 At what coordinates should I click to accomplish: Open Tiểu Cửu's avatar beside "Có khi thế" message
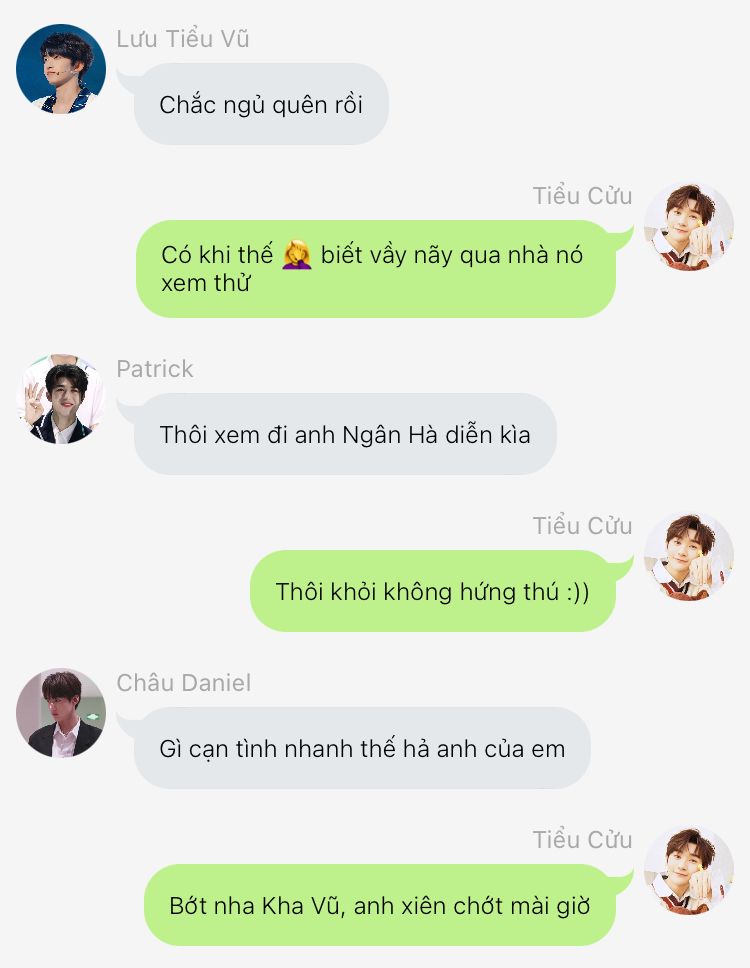689,227
